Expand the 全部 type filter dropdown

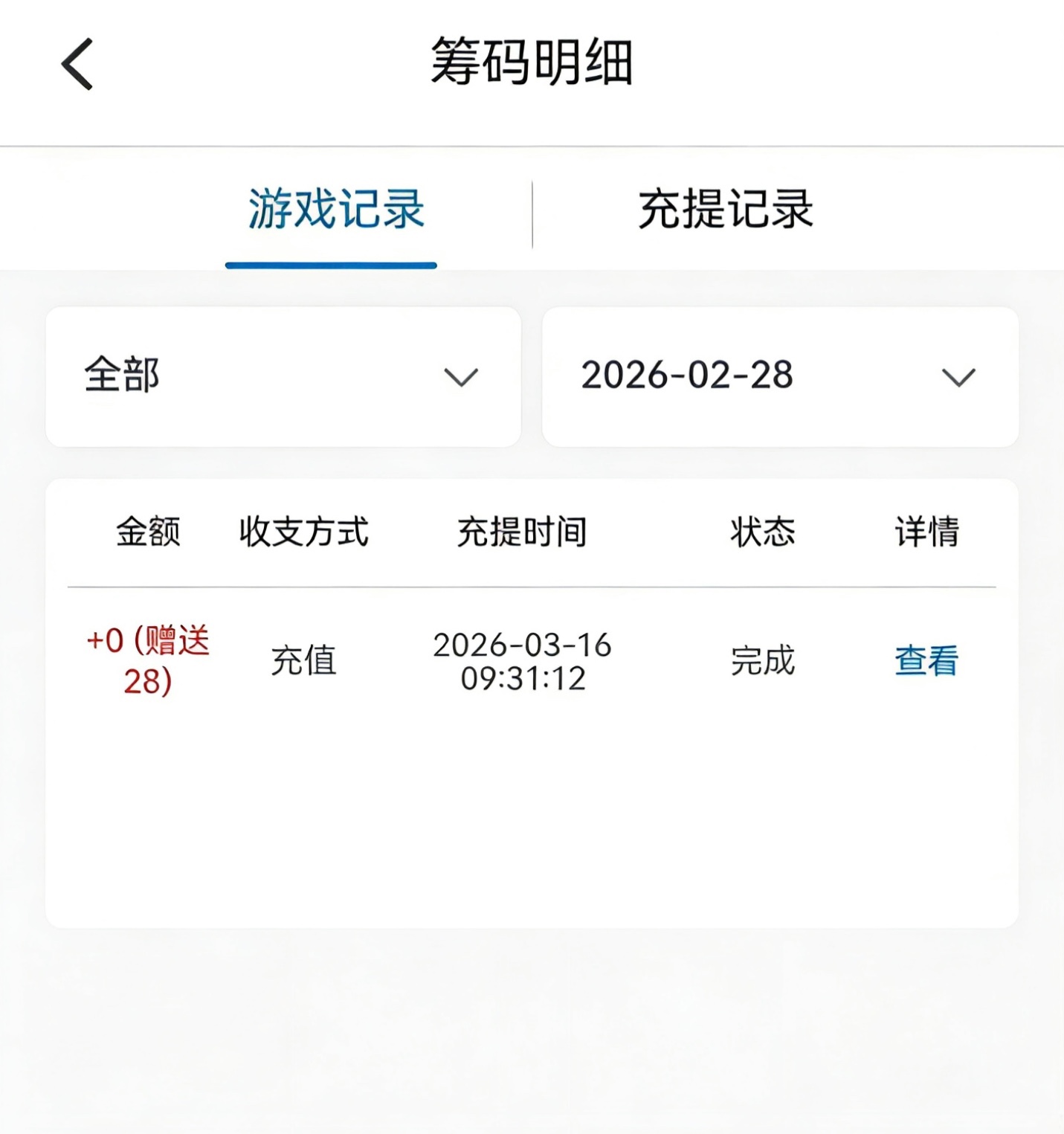tap(283, 377)
